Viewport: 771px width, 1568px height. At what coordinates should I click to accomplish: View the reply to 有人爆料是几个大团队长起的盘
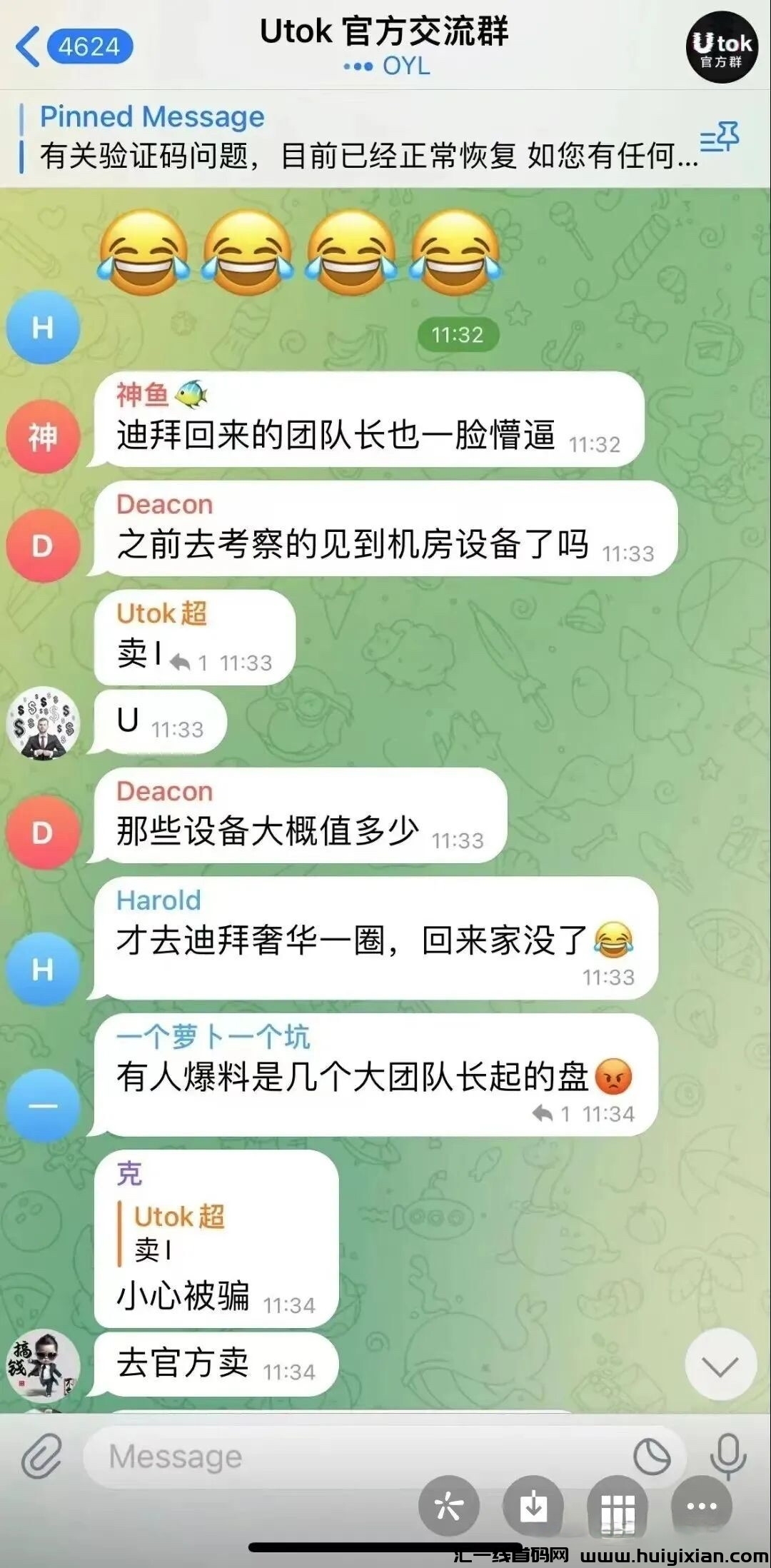click(554, 1114)
